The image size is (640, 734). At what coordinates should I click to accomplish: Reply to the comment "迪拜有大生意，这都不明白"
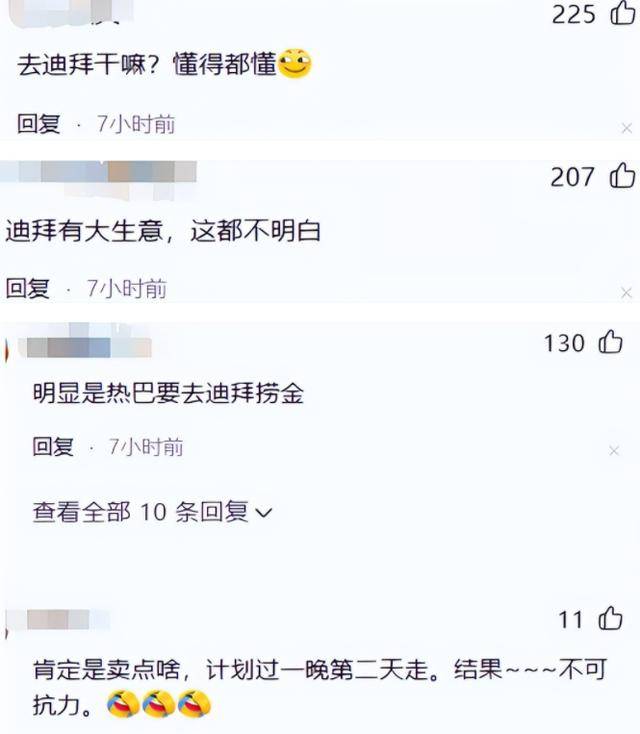[x=28, y=289]
